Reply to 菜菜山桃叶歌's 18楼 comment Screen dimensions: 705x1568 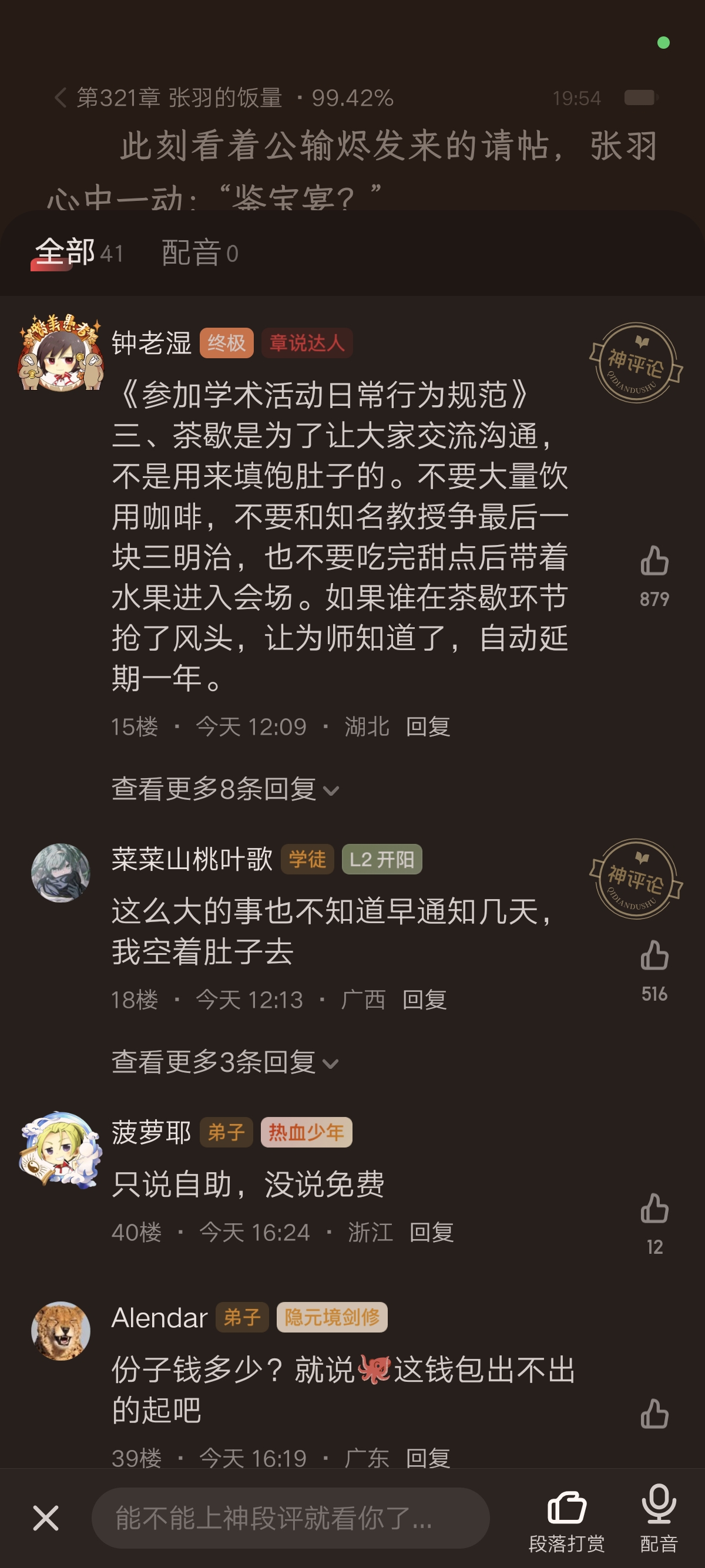coord(424,1000)
